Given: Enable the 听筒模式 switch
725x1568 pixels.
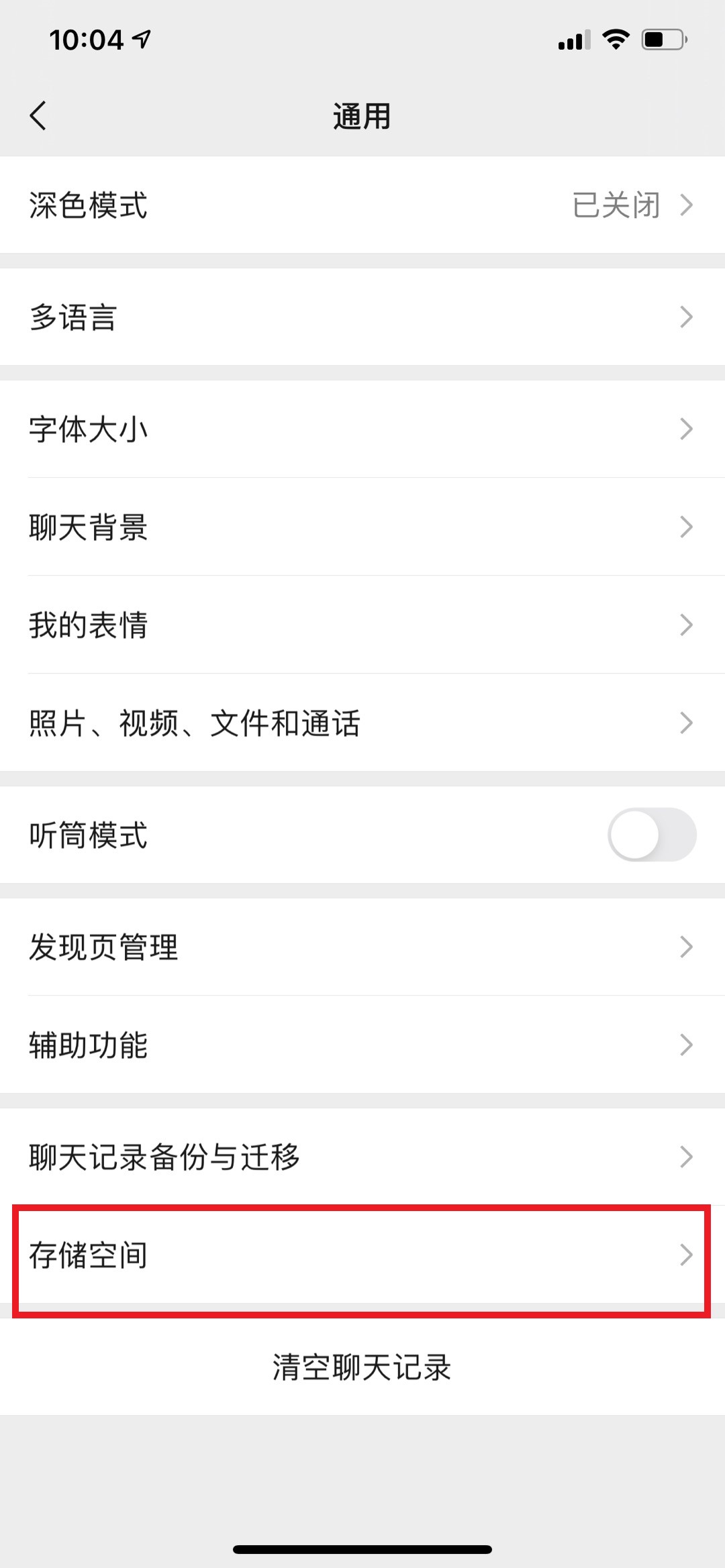Looking at the screenshot, I should click(652, 835).
